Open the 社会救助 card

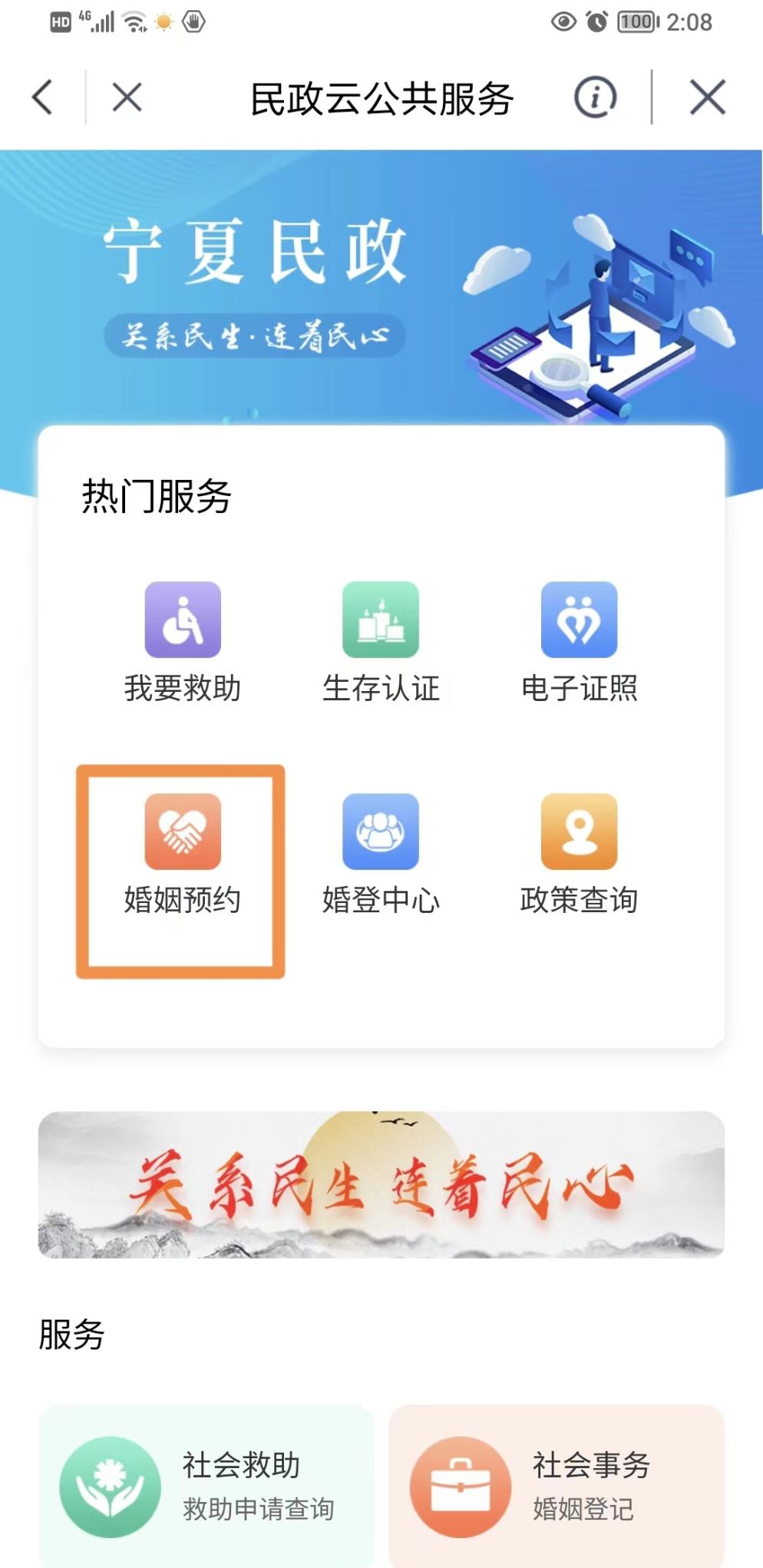click(206, 1486)
